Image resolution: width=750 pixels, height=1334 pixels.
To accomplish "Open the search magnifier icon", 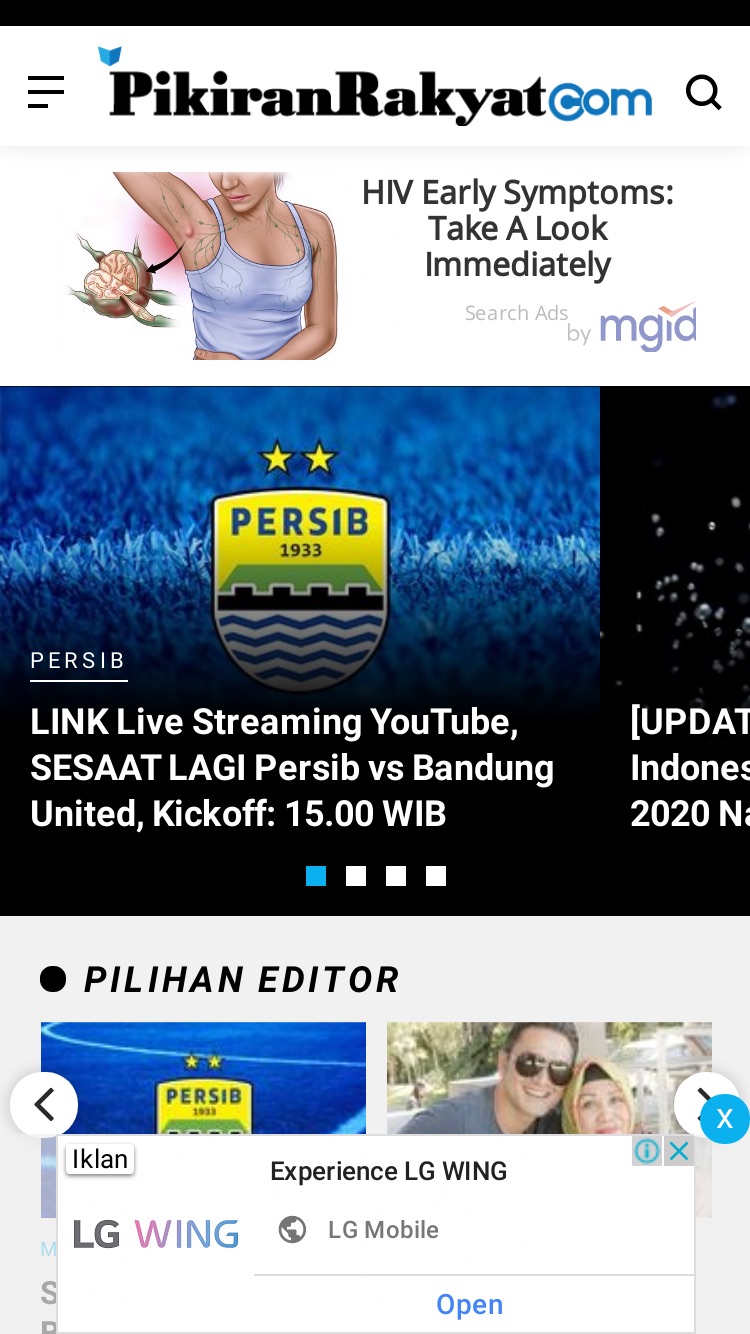I will tap(703, 92).
